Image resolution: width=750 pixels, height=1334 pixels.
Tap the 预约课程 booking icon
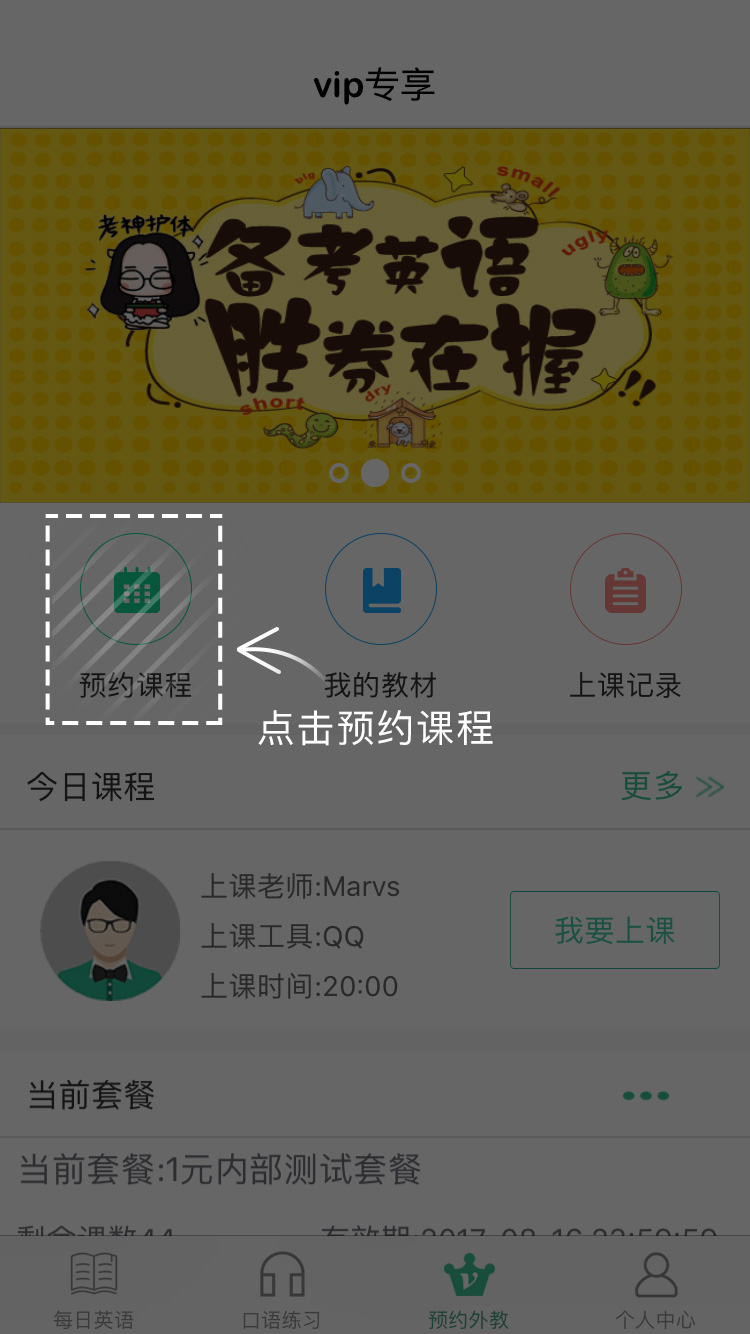coord(136,590)
